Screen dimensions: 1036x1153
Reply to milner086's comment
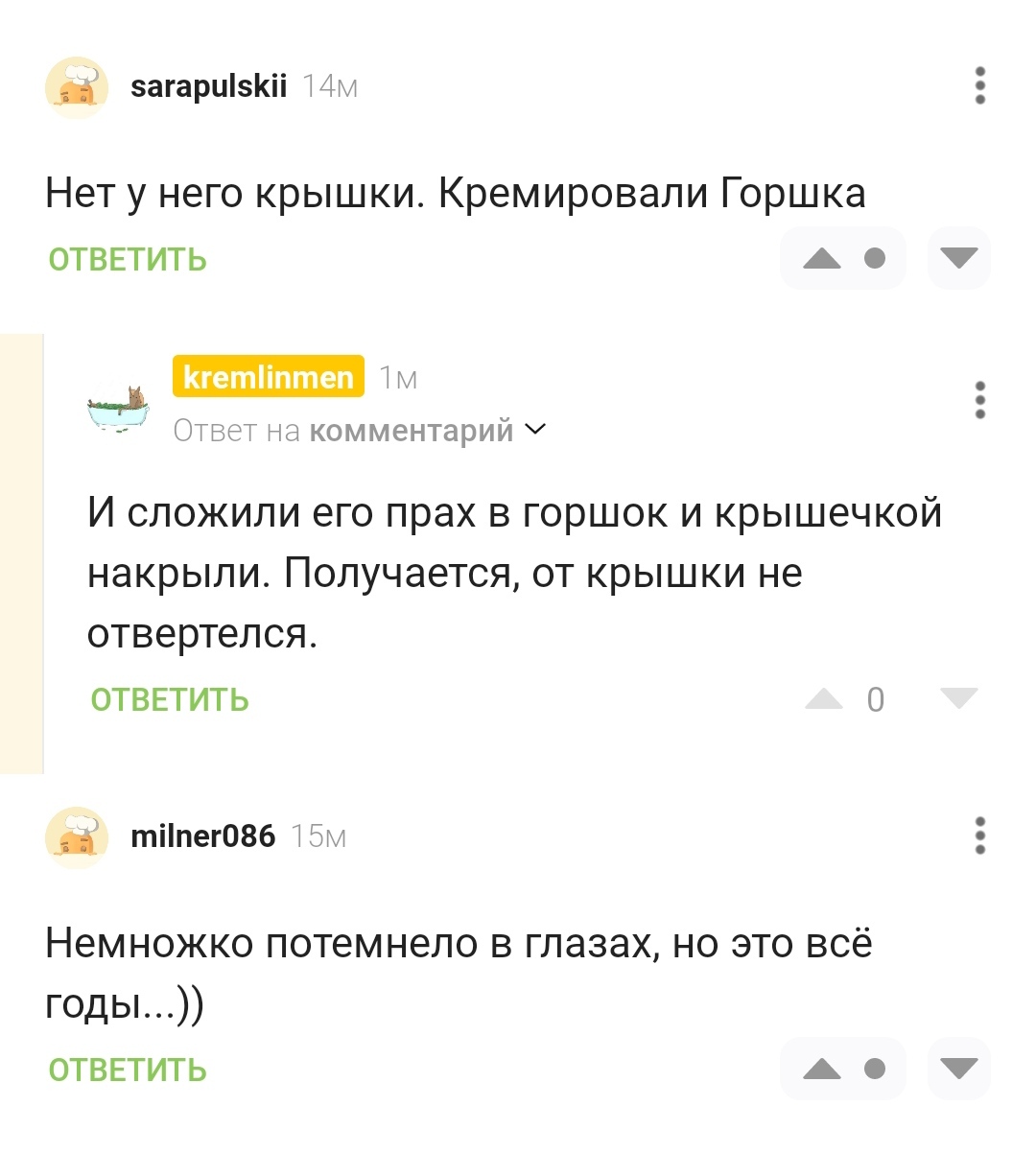point(128,1070)
